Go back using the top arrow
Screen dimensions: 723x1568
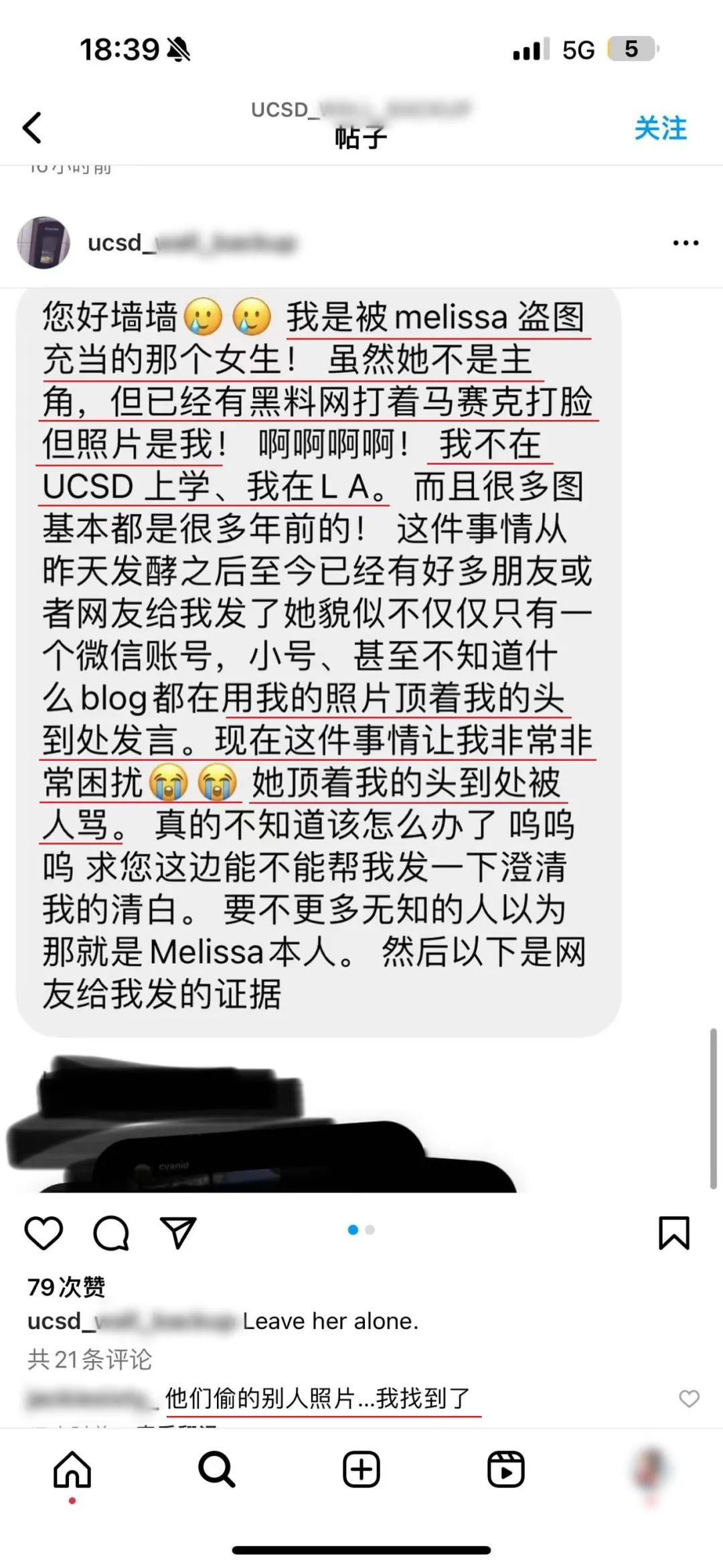tap(32, 127)
